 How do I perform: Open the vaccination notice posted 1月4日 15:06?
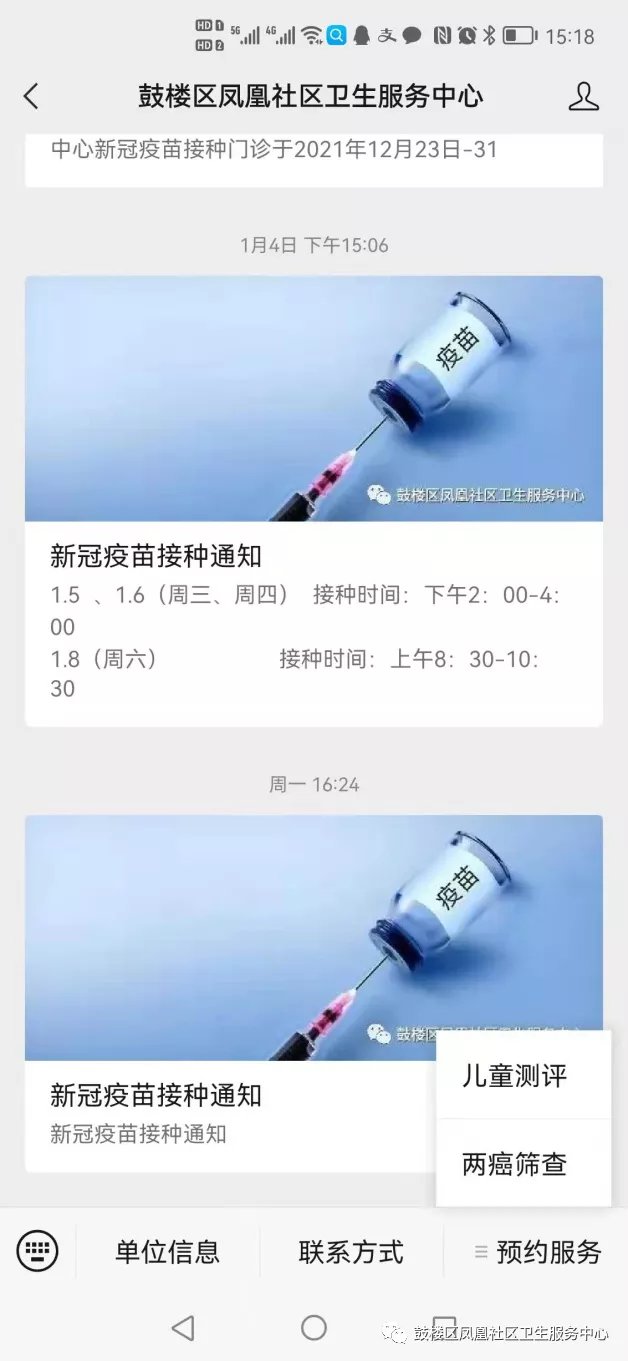coord(313,500)
